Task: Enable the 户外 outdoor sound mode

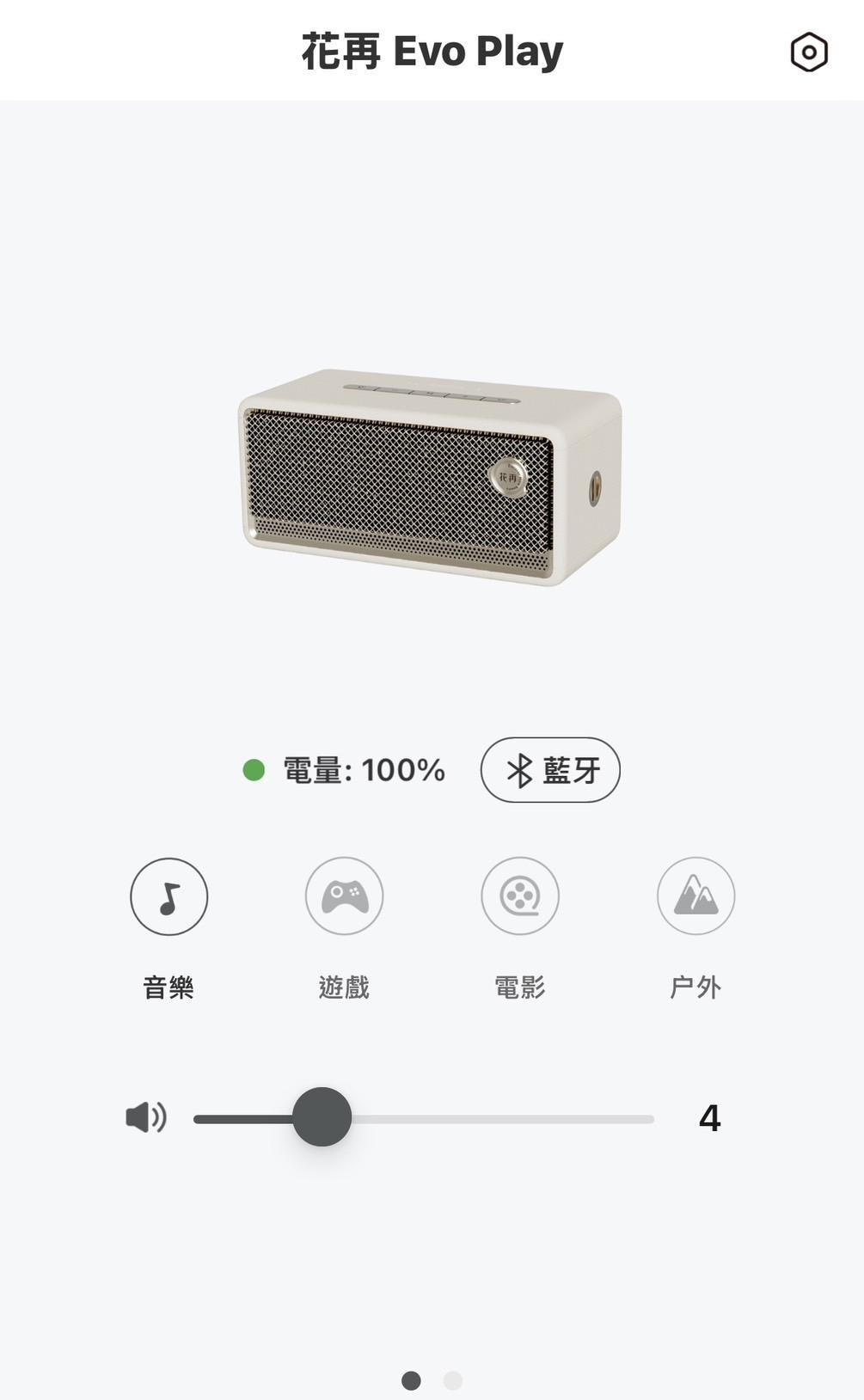Action: 695,896
